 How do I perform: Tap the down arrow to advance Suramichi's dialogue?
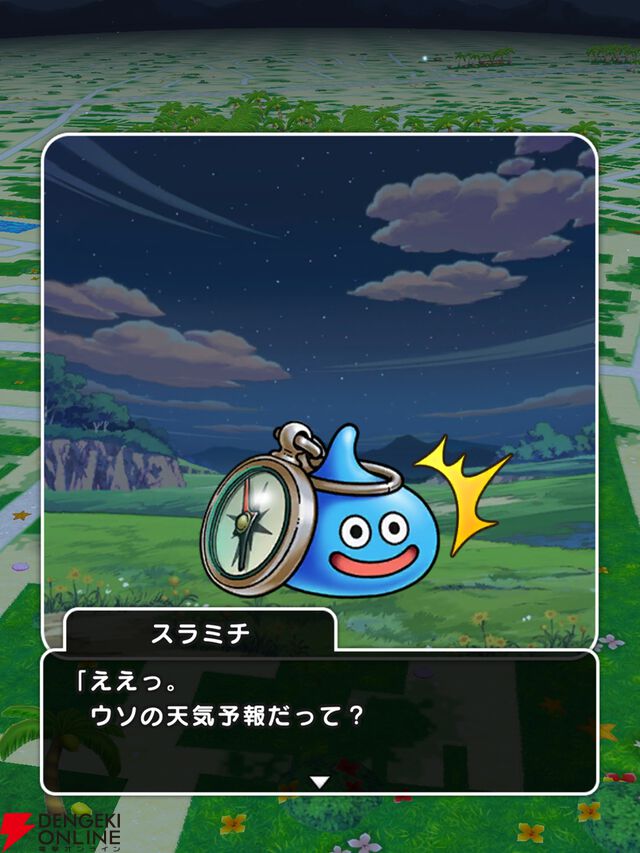320,781
